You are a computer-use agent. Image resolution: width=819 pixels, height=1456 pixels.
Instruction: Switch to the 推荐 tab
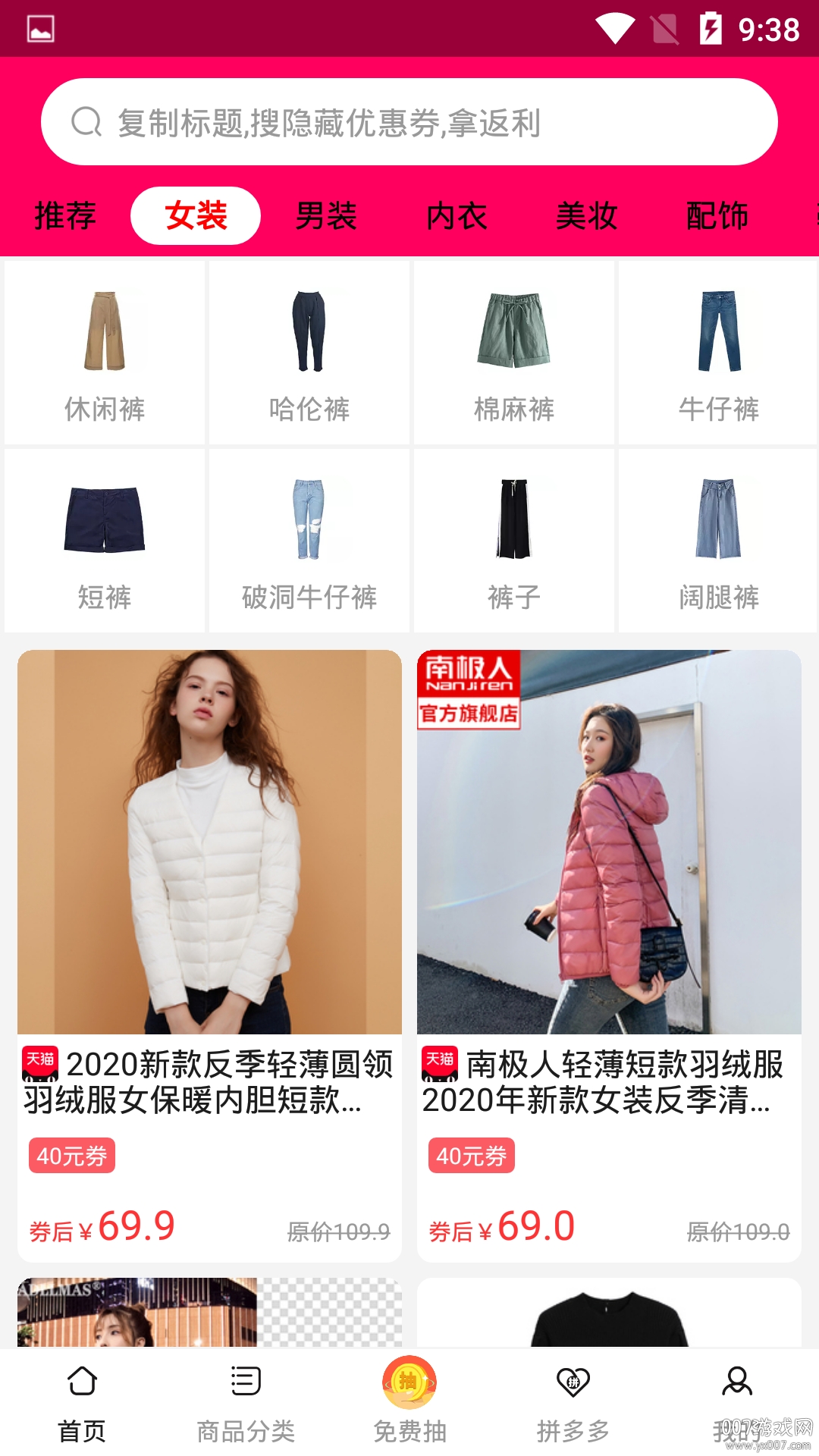[65, 216]
